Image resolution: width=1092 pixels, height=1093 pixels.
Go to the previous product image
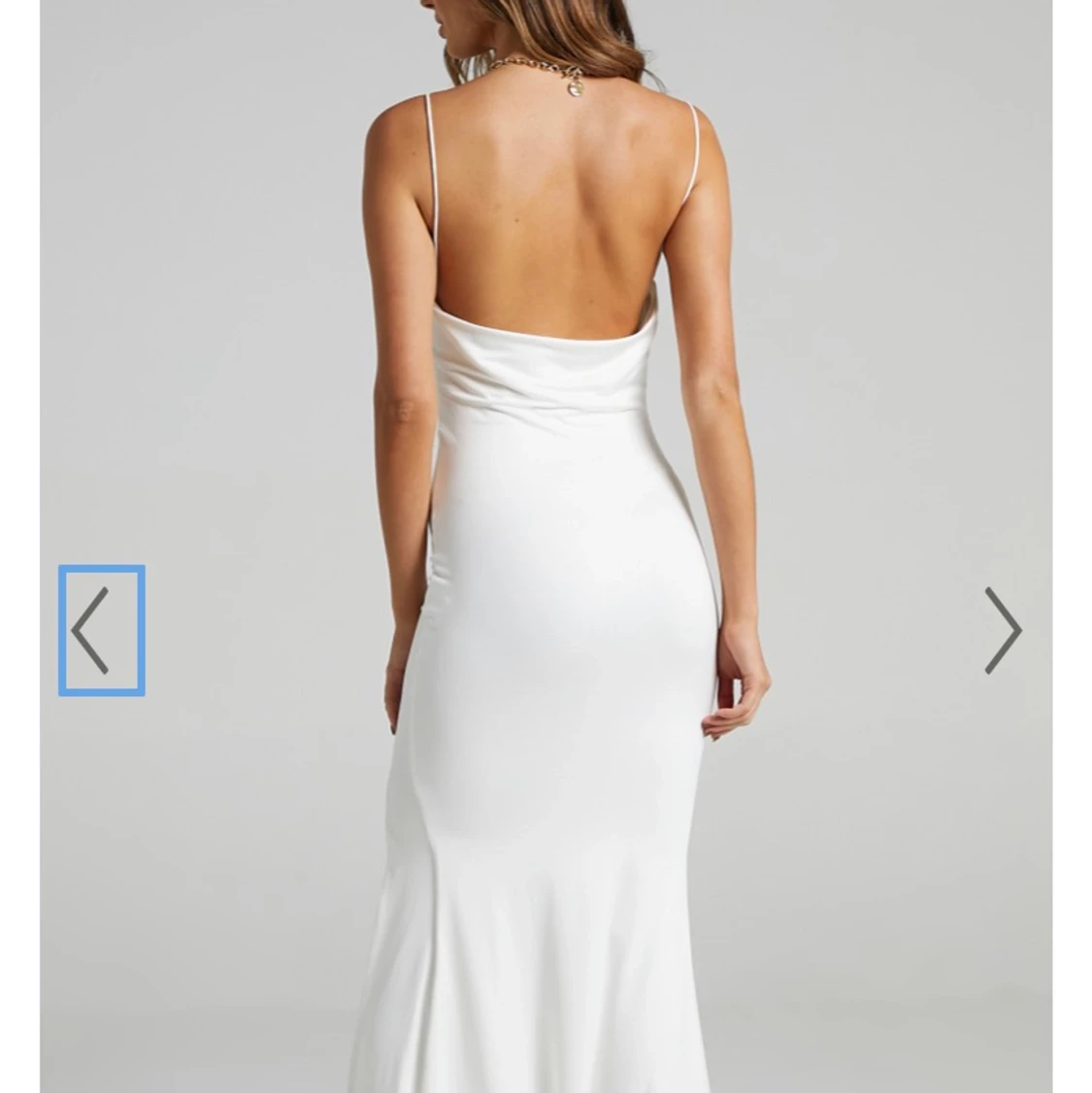tap(101, 631)
